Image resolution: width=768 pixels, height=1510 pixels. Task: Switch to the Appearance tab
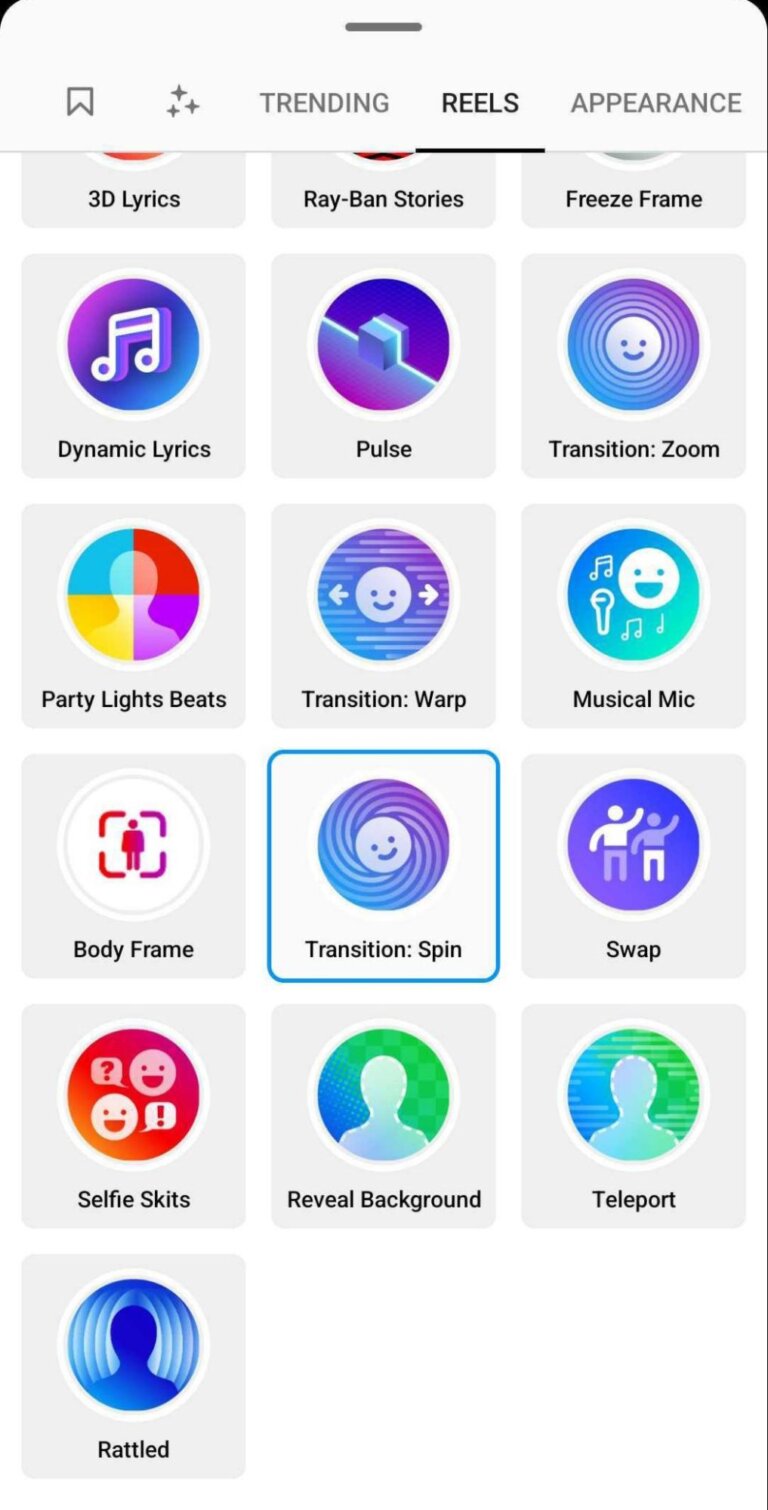pyautogui.click(x=656, y=103)
